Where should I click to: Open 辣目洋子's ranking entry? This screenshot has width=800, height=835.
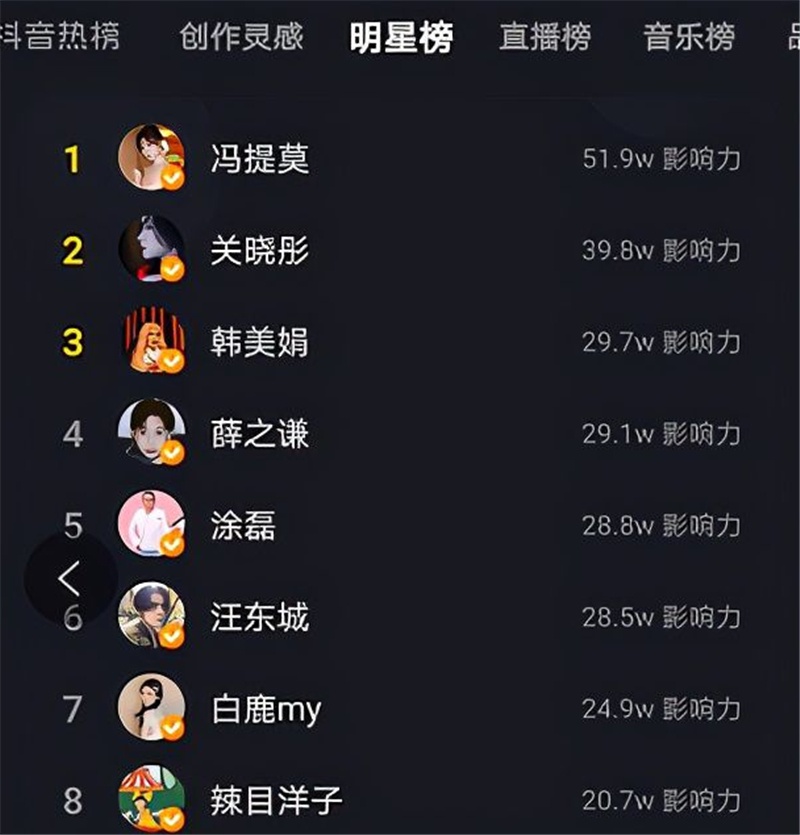[276, 800]
